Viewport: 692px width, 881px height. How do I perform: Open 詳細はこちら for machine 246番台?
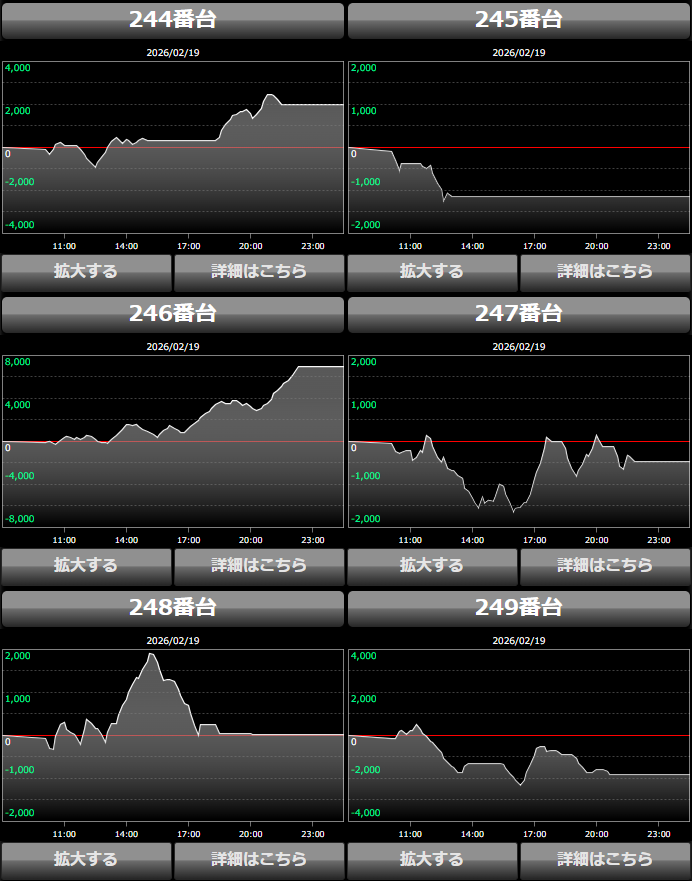[259, 566]
